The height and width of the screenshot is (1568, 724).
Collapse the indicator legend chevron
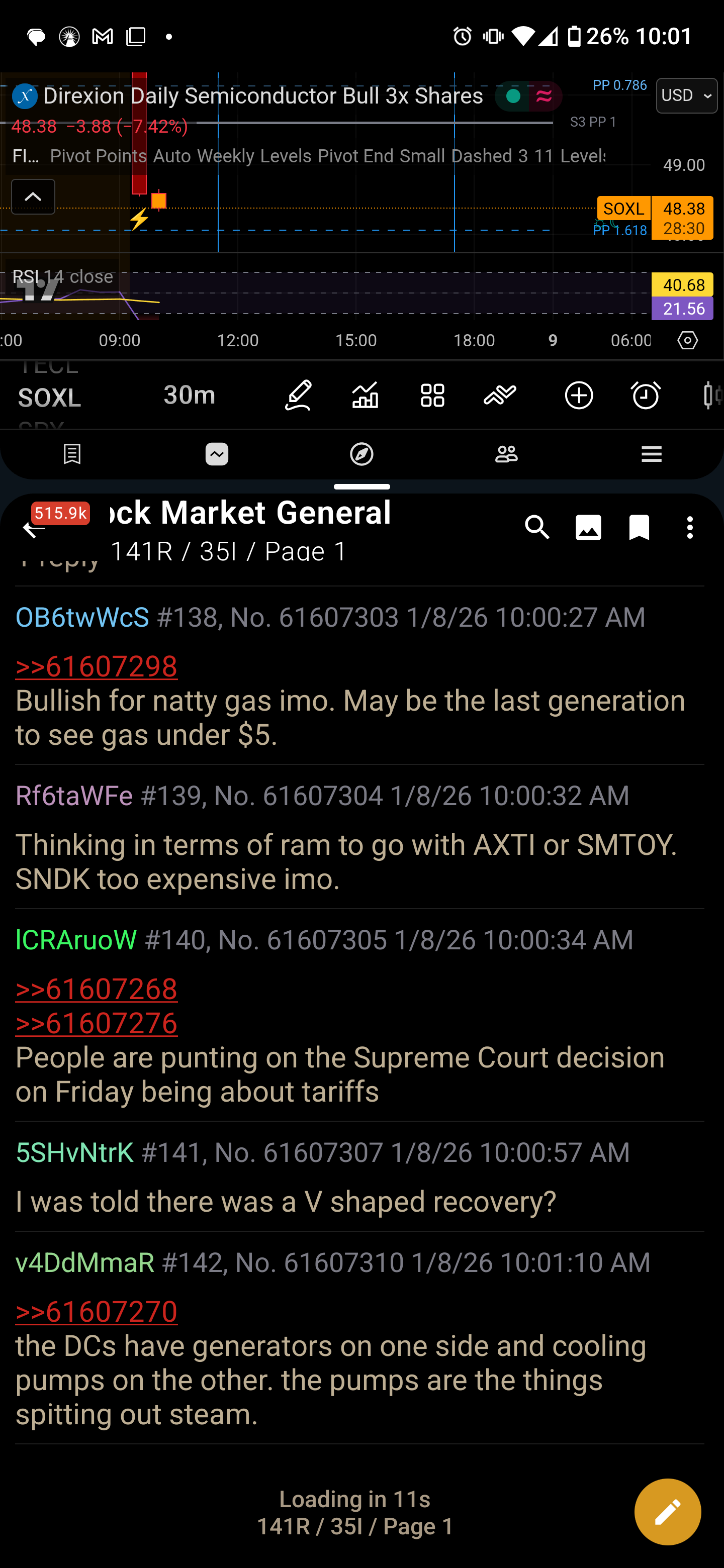(33, 197)
